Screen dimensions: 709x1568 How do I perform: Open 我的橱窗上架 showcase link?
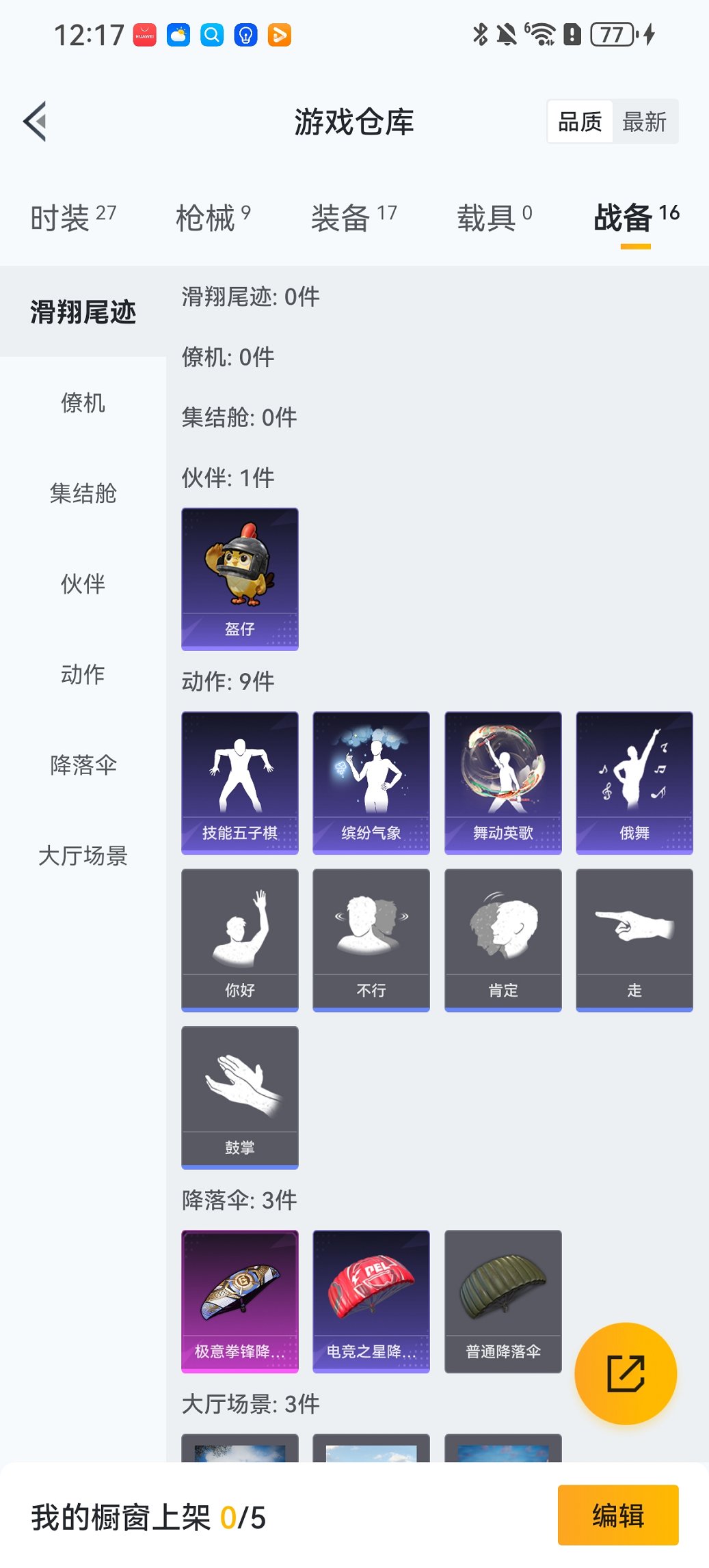click(x=147, y=1515)
